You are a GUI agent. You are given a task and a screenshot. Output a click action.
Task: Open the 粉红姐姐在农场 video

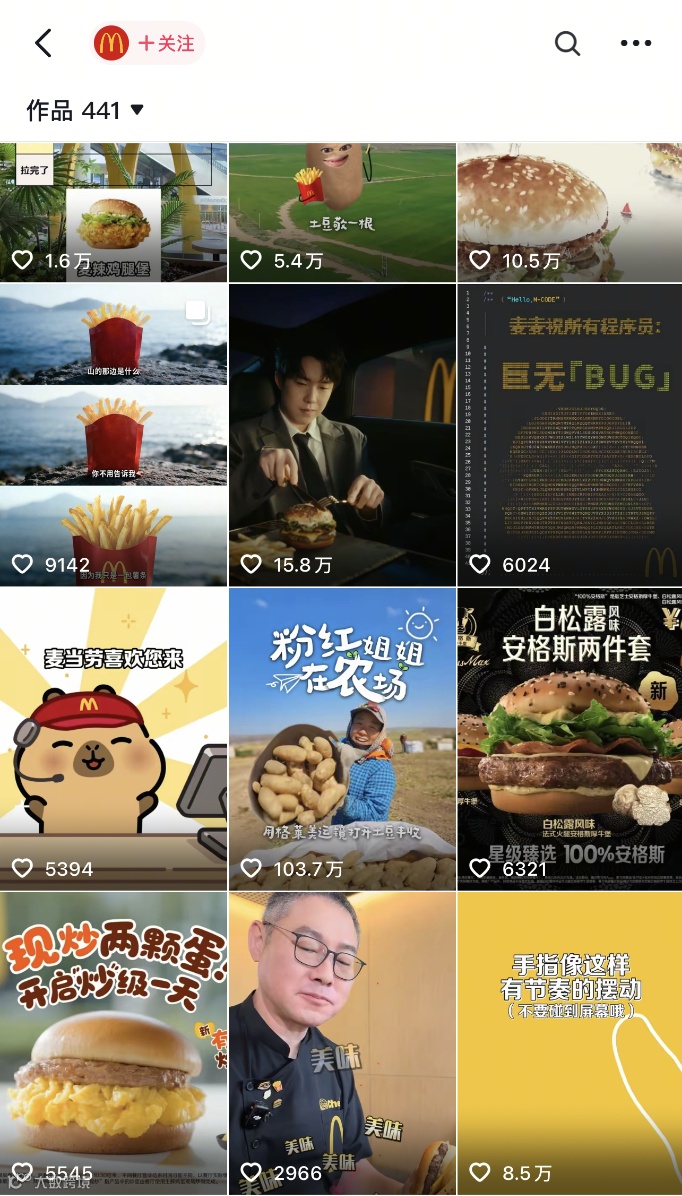342,739
